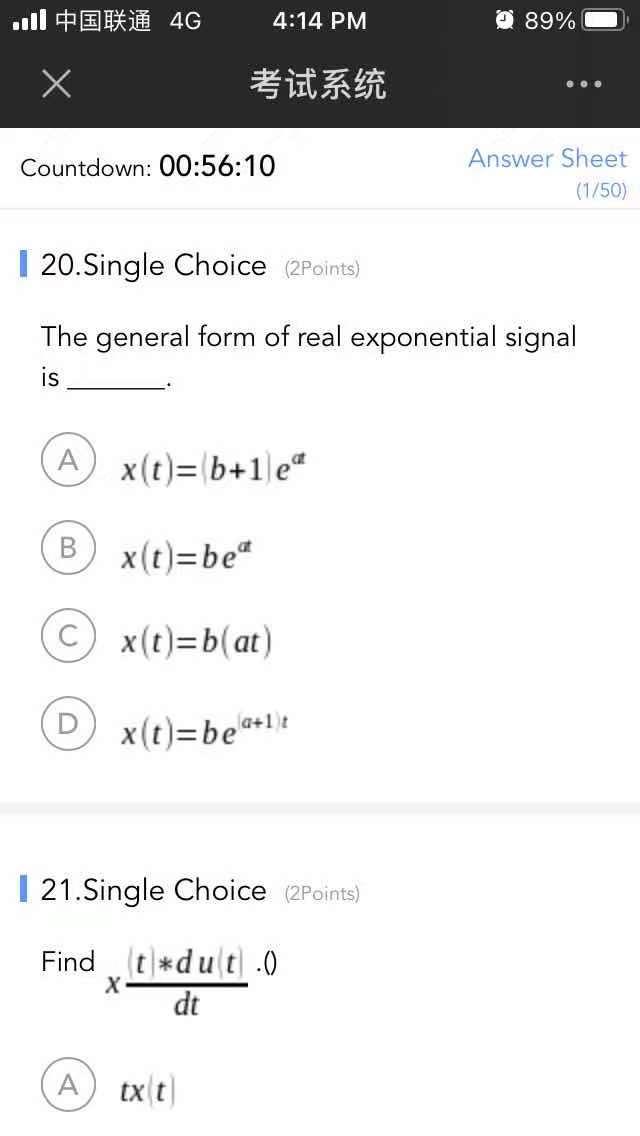Screen dimensions: 640x1136
Task: Select option A for question 20
Action: click(68, 460)
